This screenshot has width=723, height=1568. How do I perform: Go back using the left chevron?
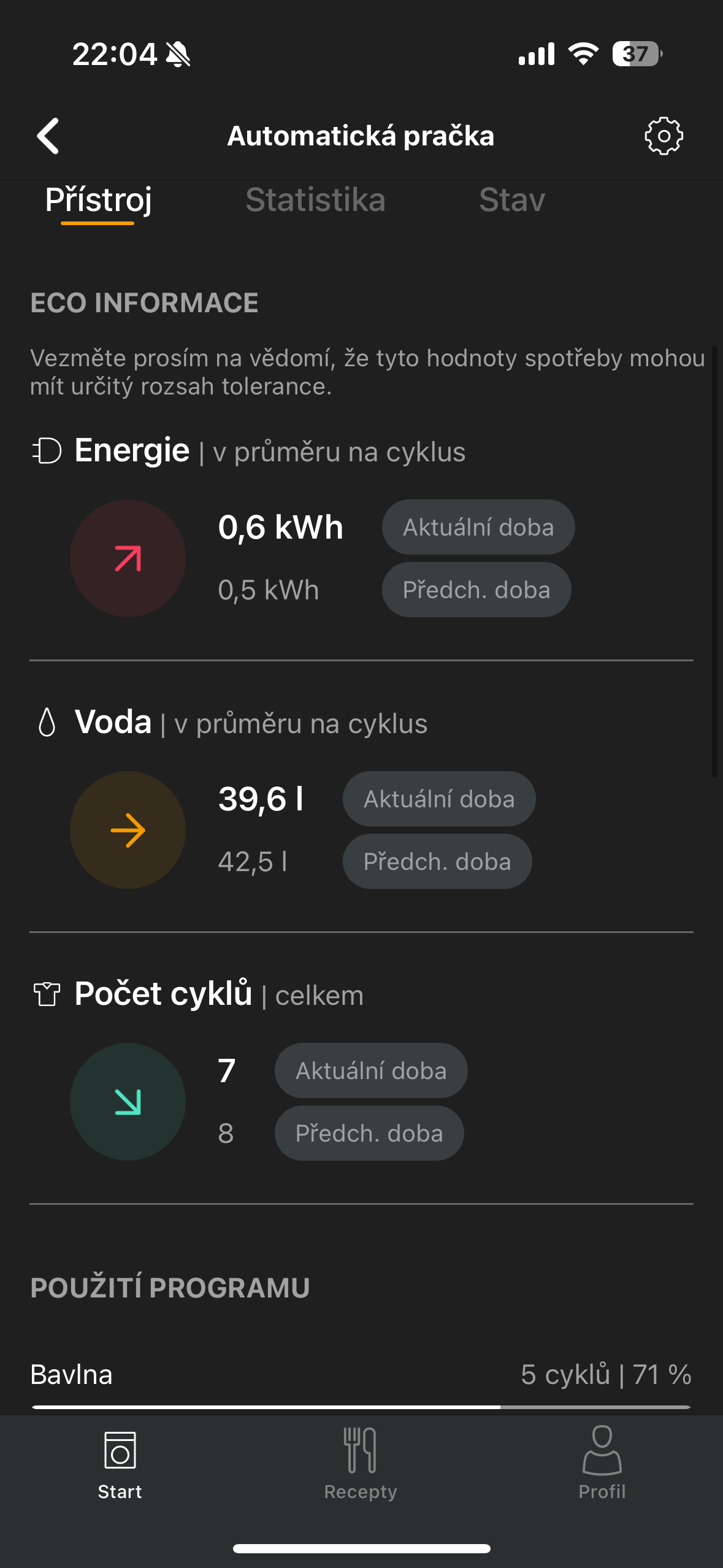[48, 136]
